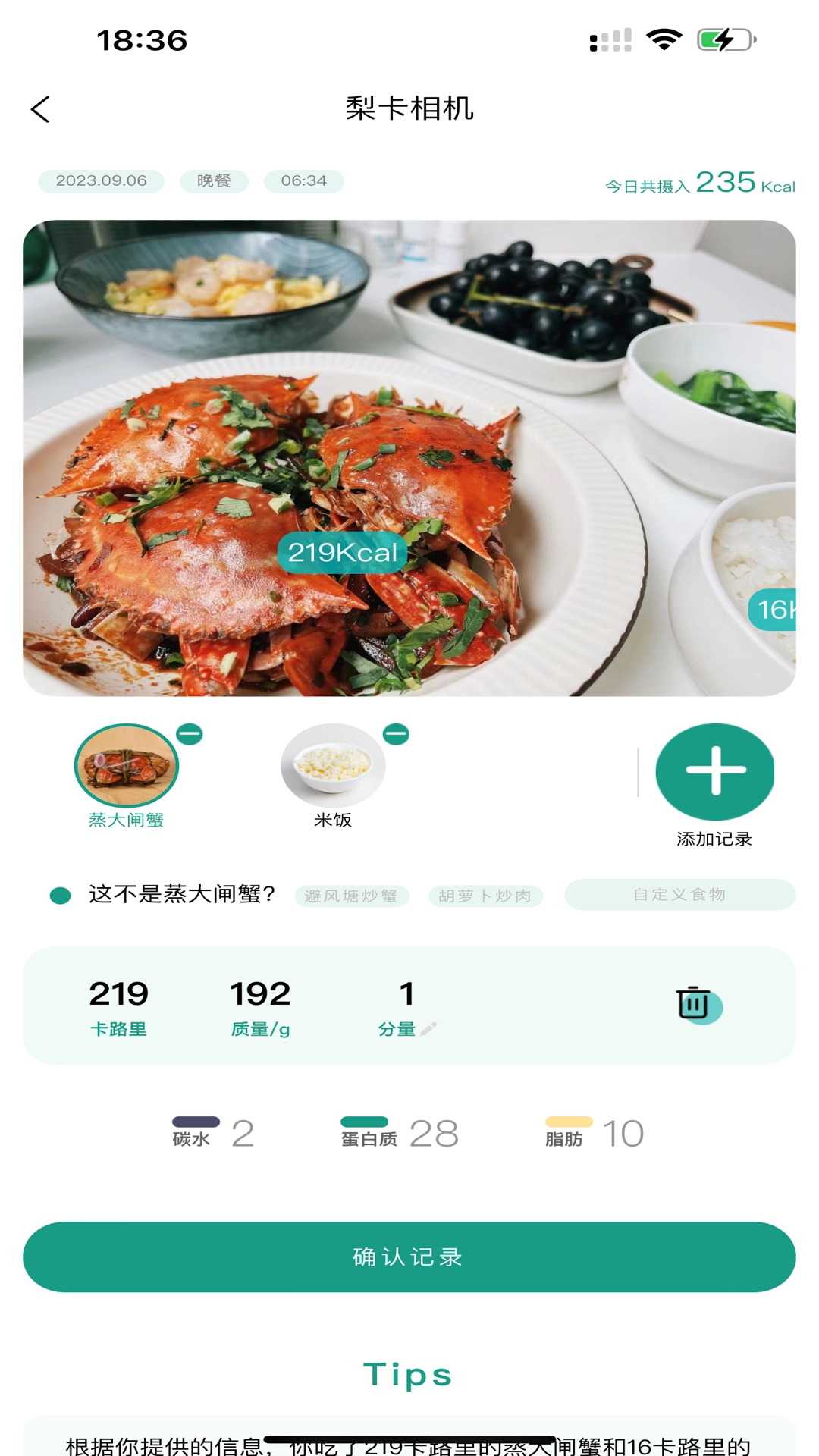The image size is (819, 1456).
Task: Open 自定义食物 custom food option
Action: click(x=679, y=895)
